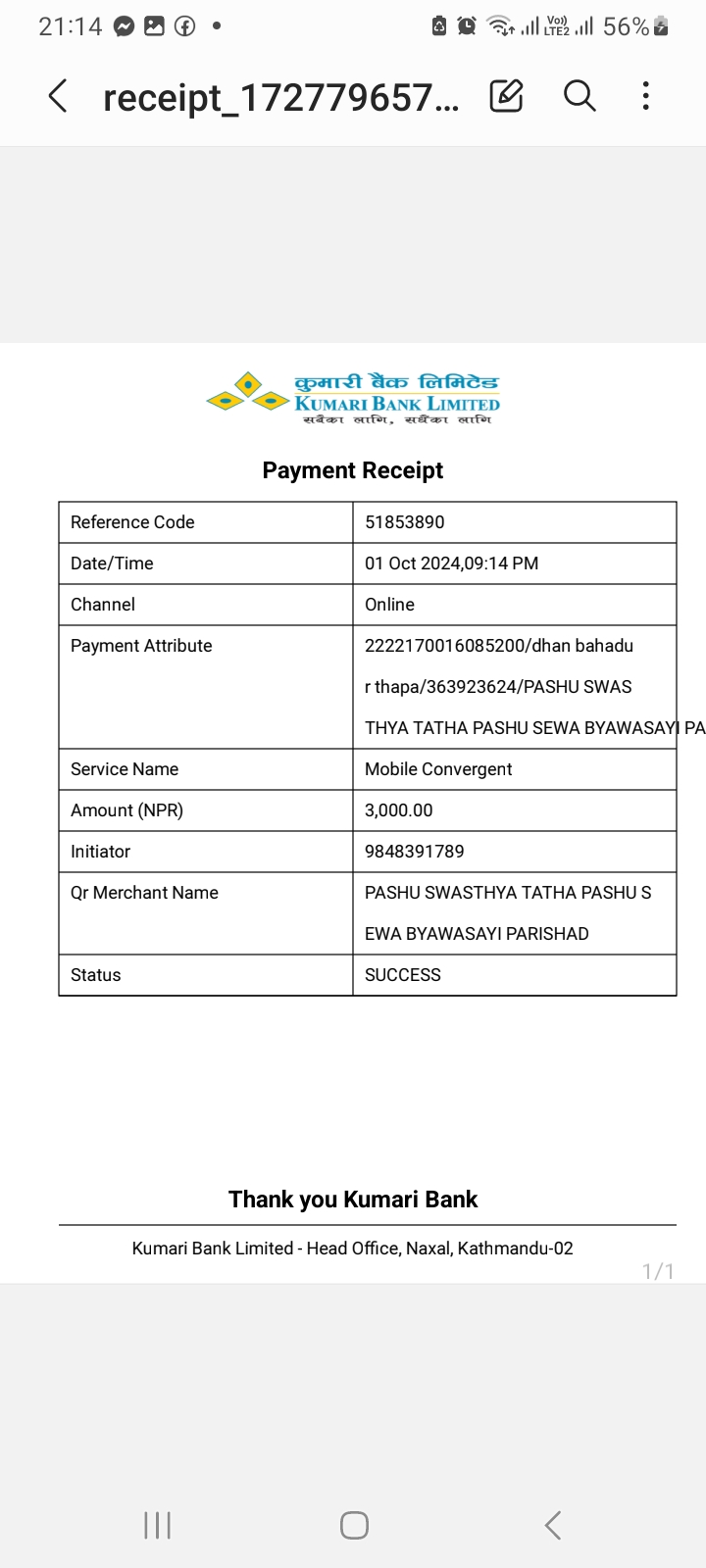Open the three-dot overflow menu
The height and width of the screenshot is (1568, 706).
click(x=645, y=95)
